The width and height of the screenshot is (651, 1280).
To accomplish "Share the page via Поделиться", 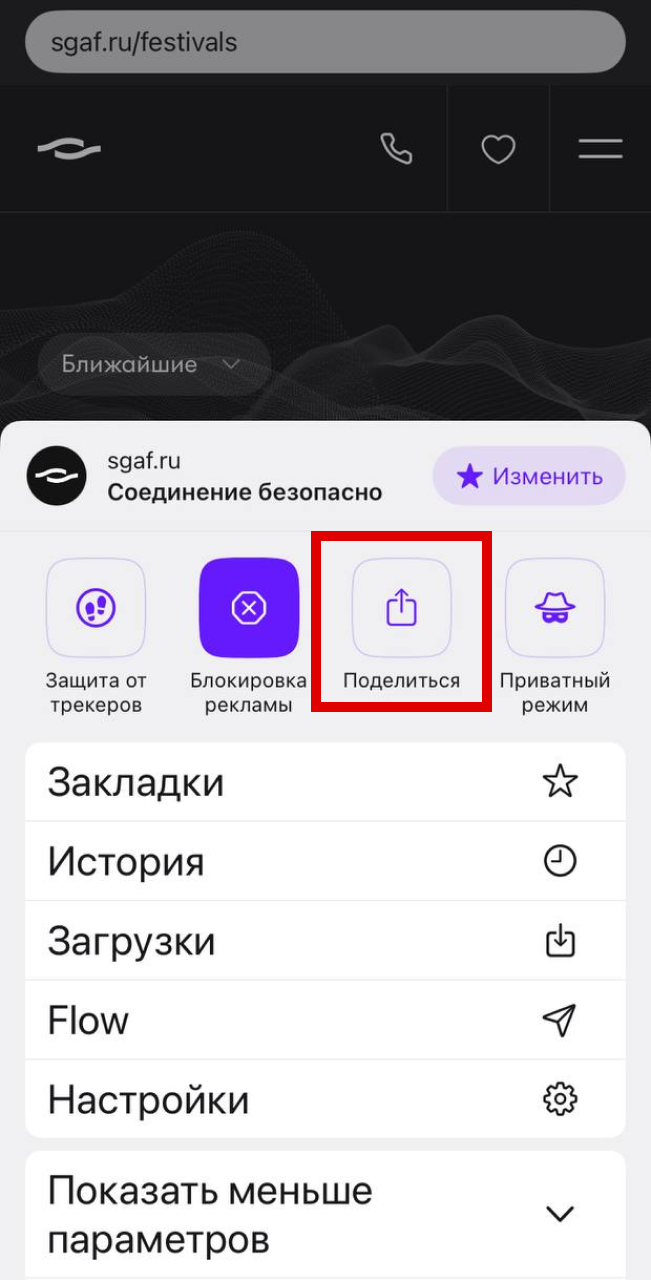I will coord(401,608).
